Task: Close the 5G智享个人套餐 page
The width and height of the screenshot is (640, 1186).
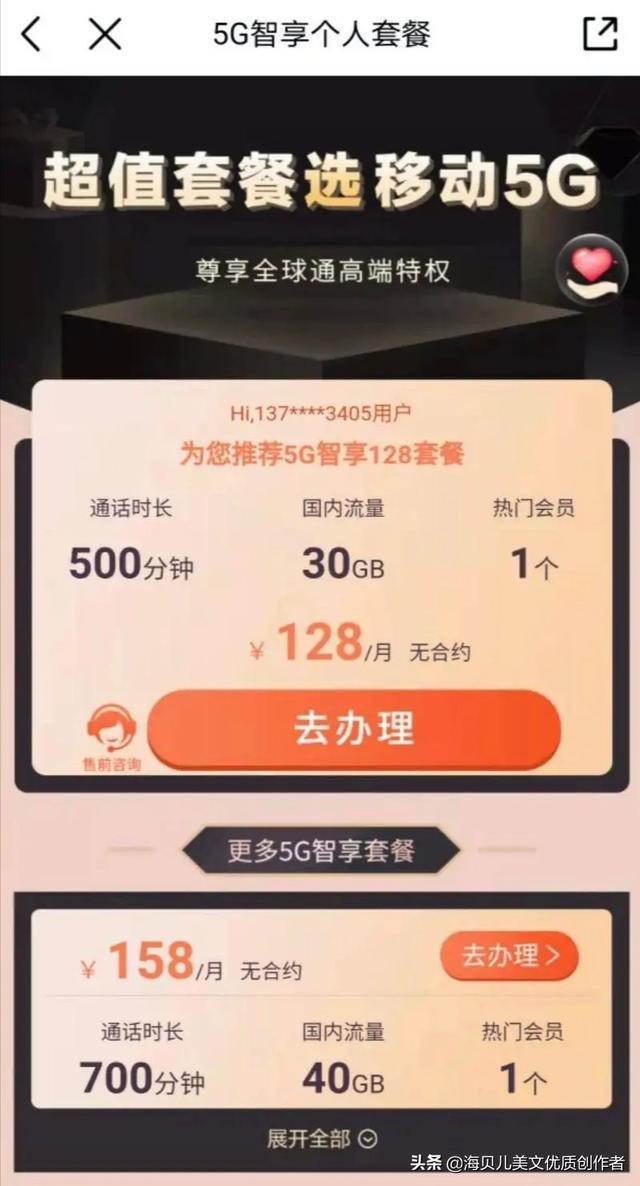Action: [x=104, y=34]
